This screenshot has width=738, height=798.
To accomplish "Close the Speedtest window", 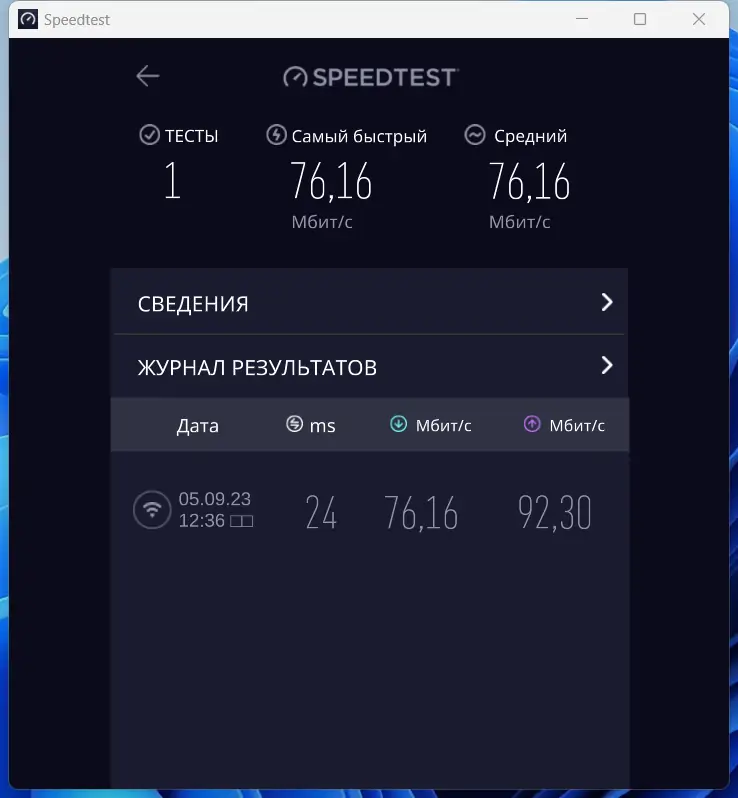I will [698, 19].
